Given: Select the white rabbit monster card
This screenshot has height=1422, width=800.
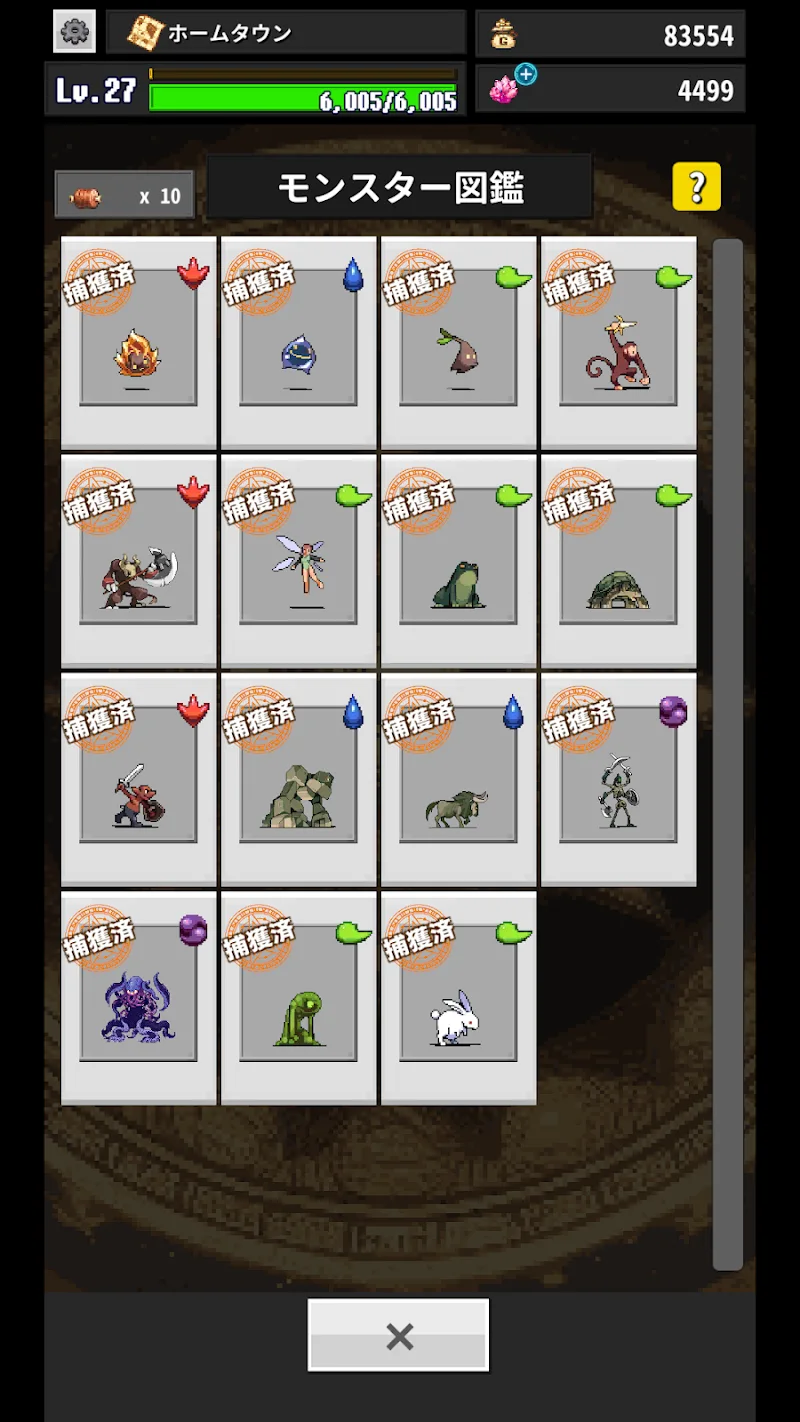Looking at the screenshot, I should point(458,998).
